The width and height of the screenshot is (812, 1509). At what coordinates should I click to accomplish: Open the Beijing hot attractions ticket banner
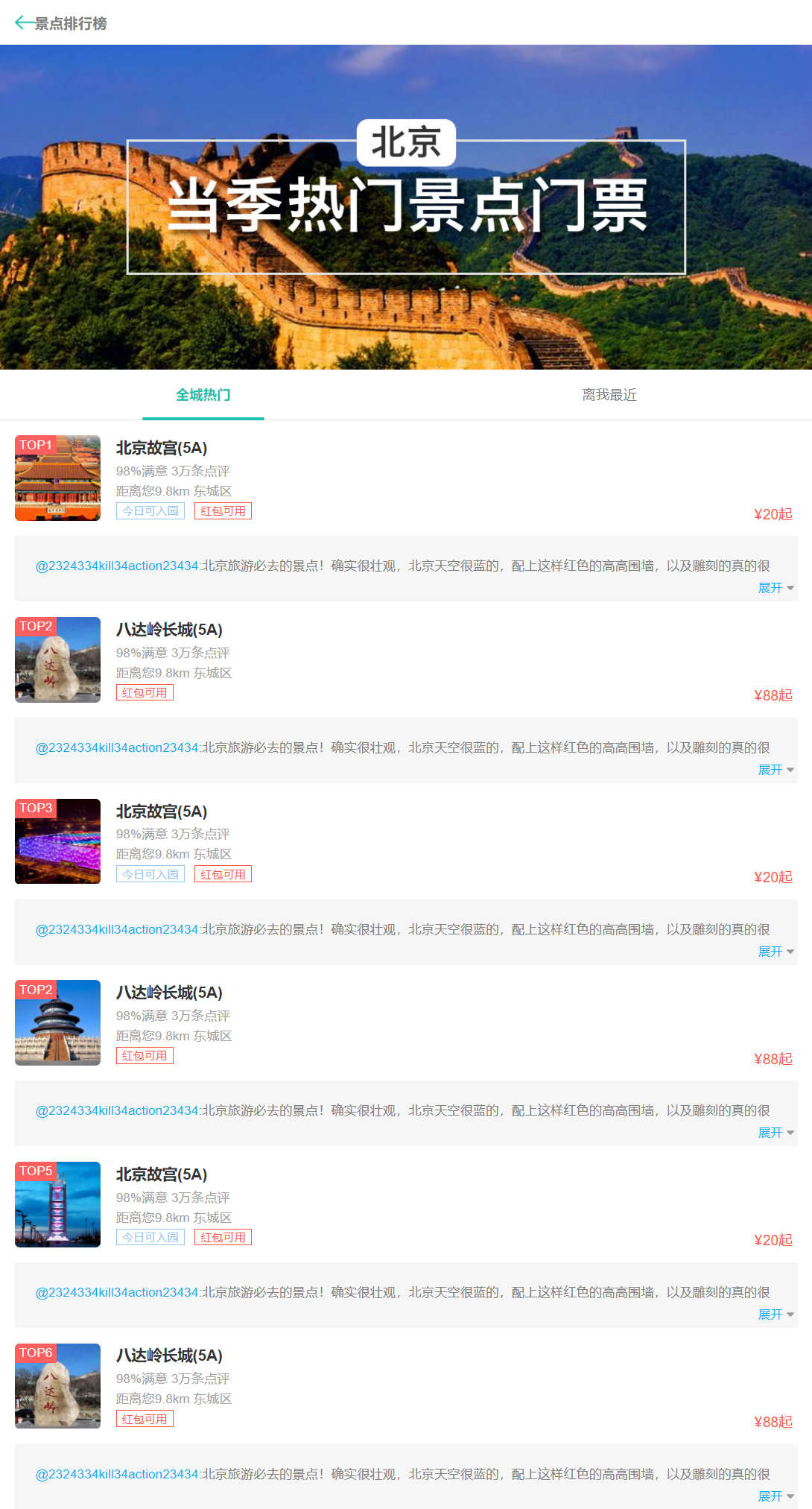[406, 207]
